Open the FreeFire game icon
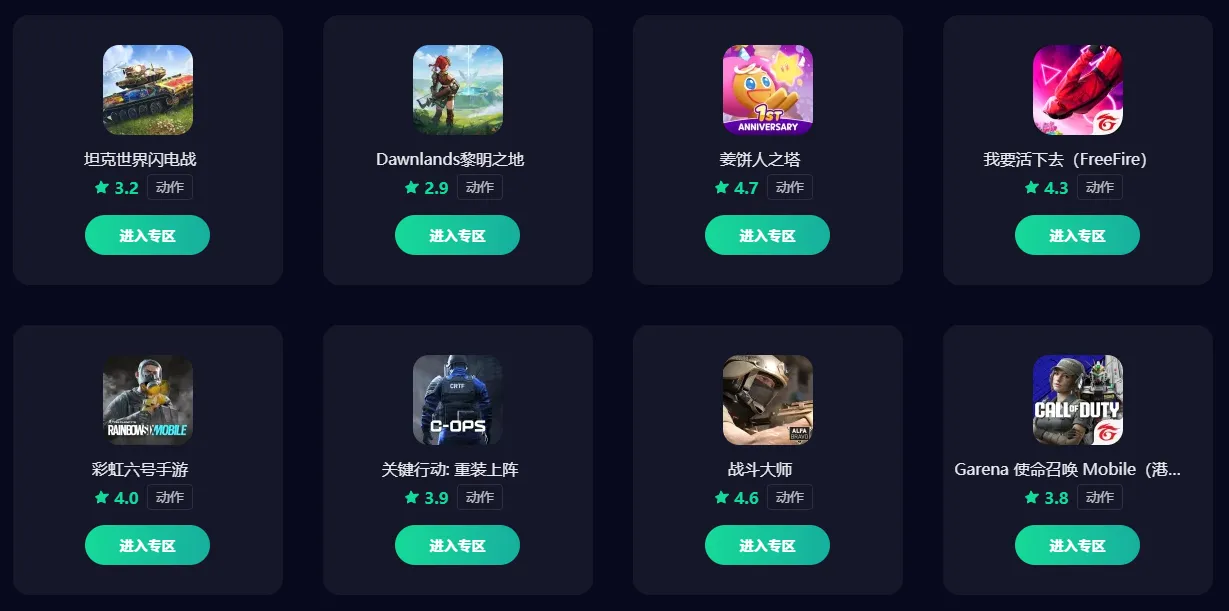Image resolution: width=1229 pixels, height=611 pixels. 1078,90
